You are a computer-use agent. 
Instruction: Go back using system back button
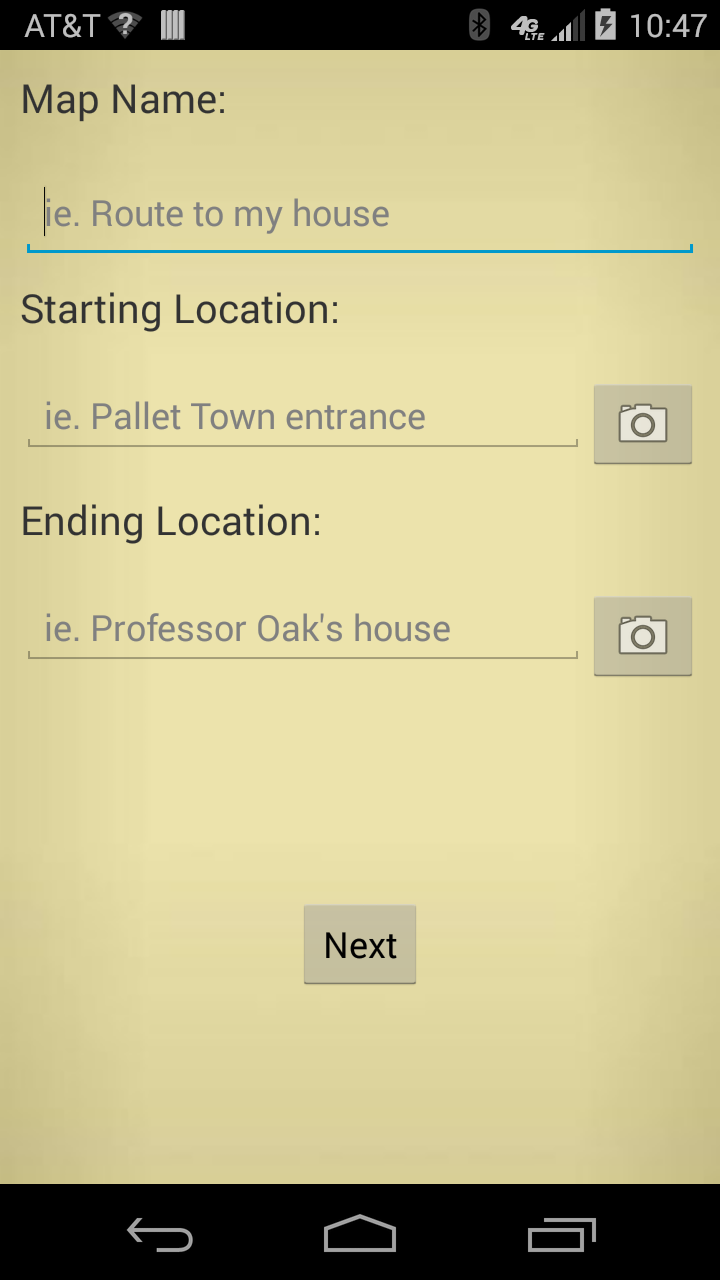160,1234
